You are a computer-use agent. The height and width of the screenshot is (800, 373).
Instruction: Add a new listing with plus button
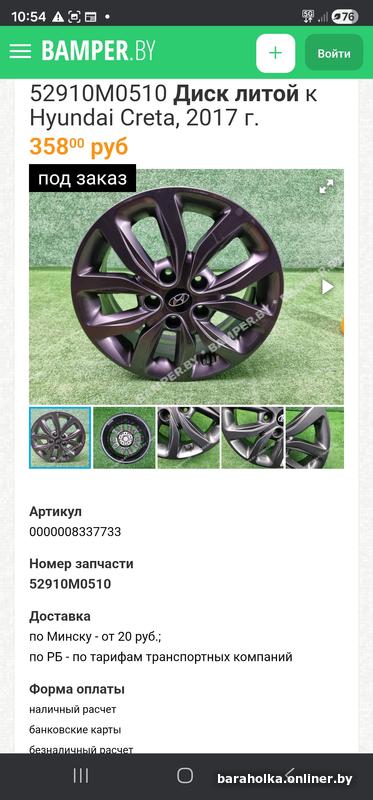[276, 53]
